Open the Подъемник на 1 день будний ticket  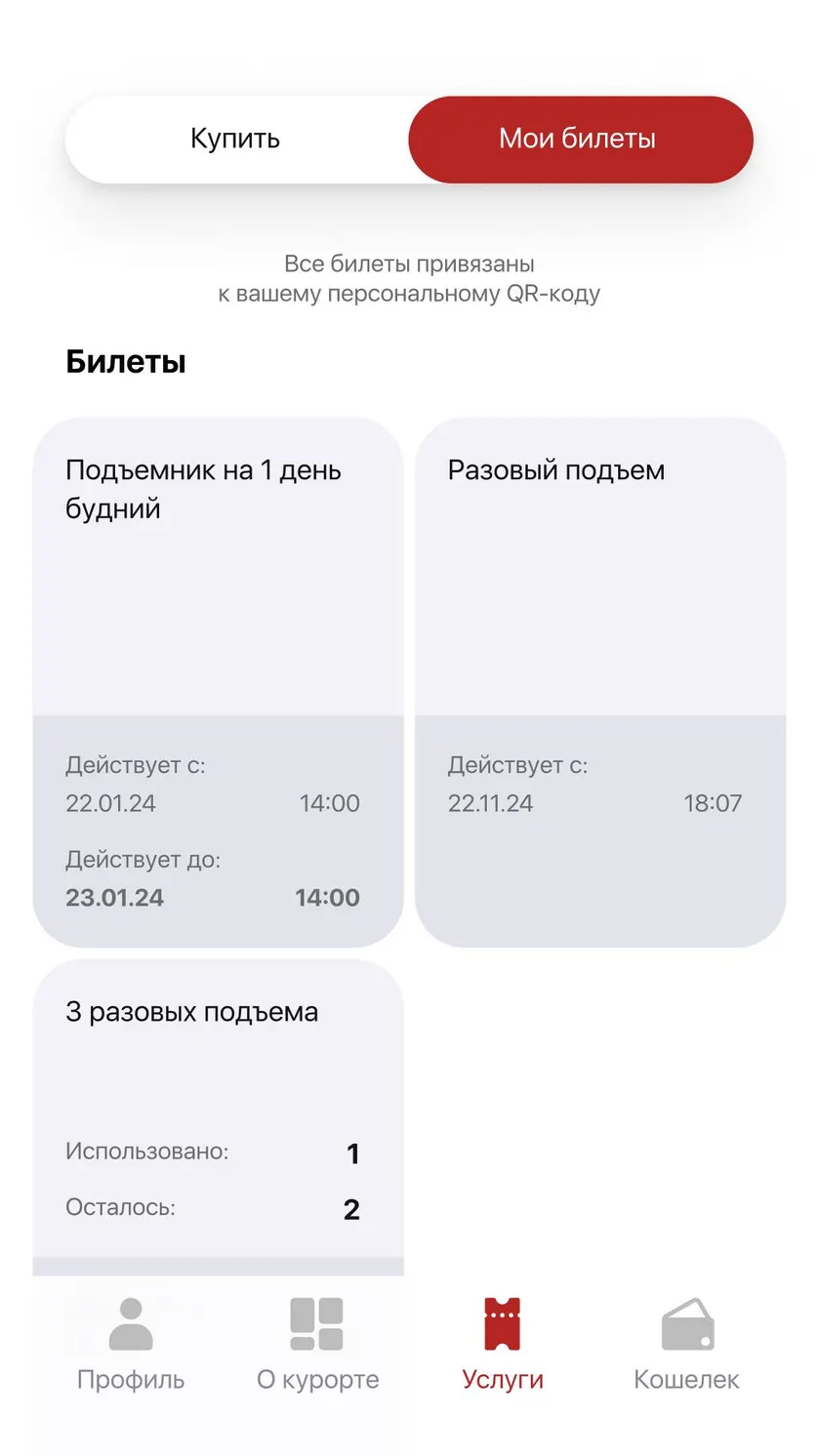coord(219,682)
